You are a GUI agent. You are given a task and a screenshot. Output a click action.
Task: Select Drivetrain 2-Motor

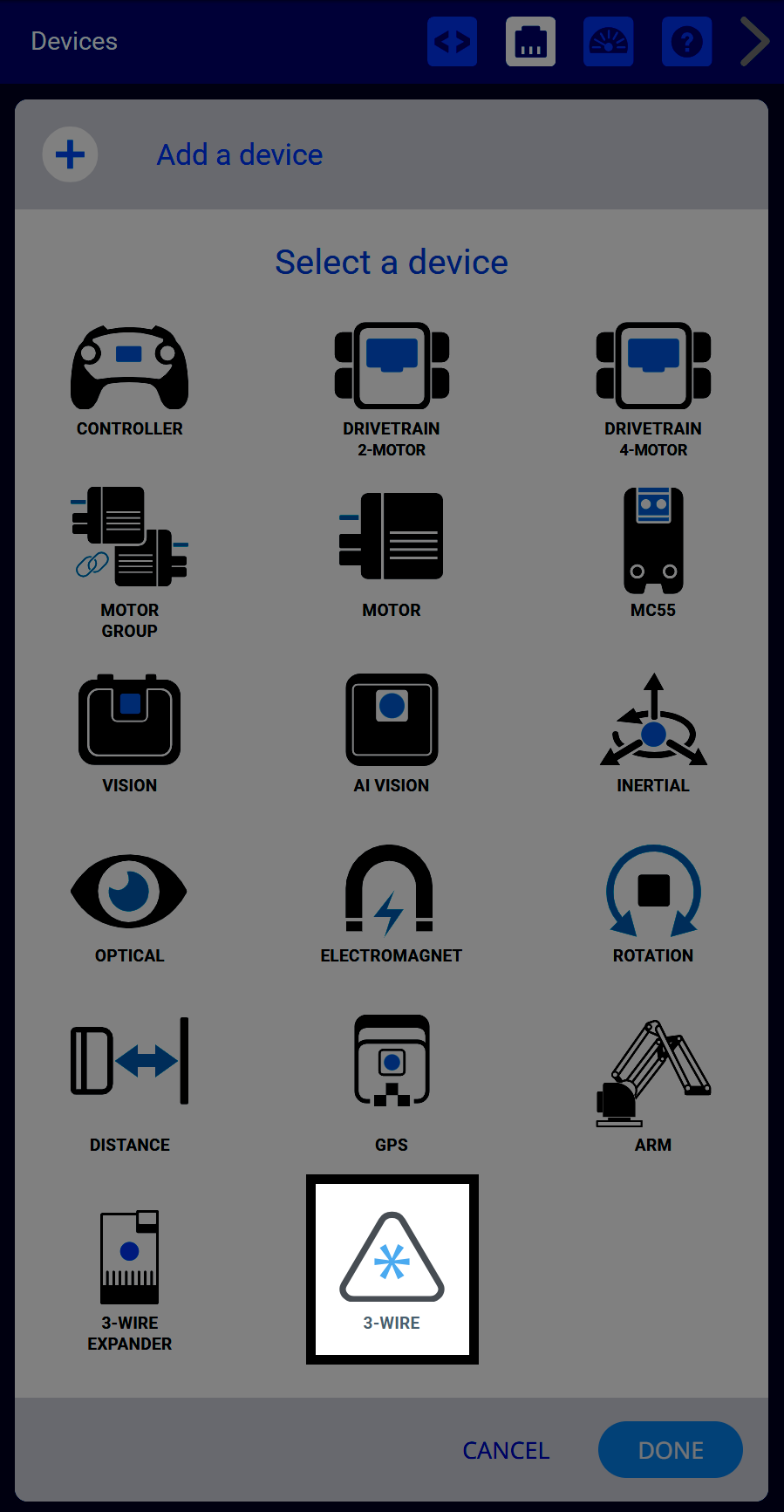pyautogui.click(x=392, y=389)
